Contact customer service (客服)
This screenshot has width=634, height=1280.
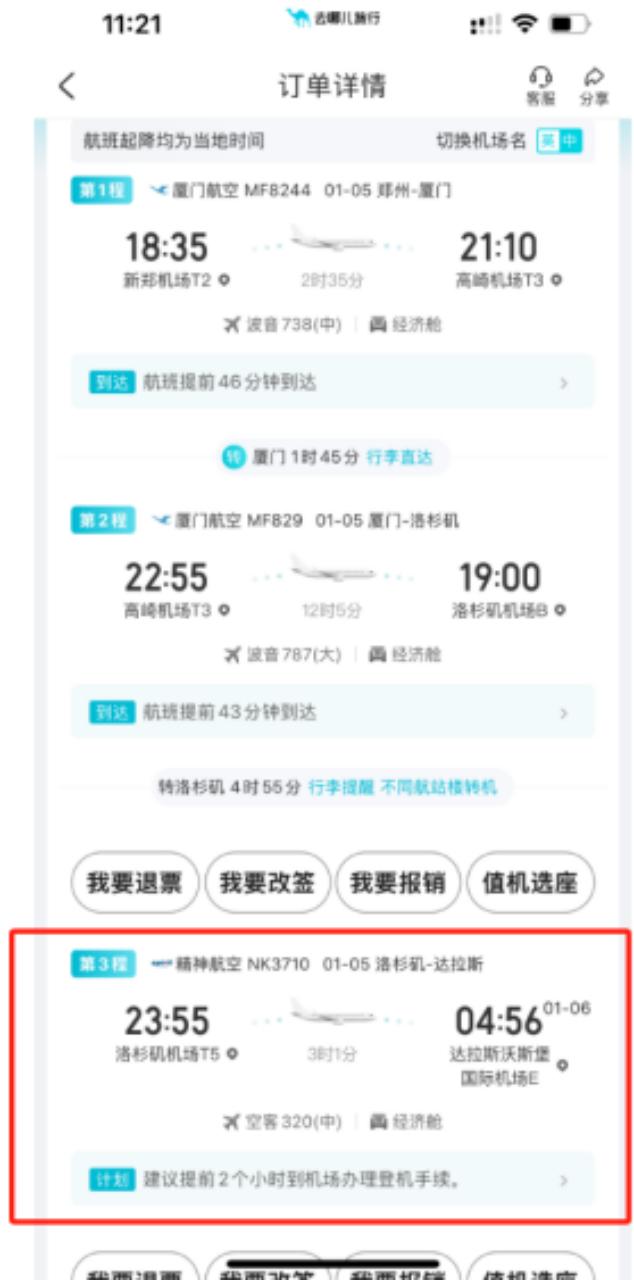pyautogui.click(x=540, y=86)
